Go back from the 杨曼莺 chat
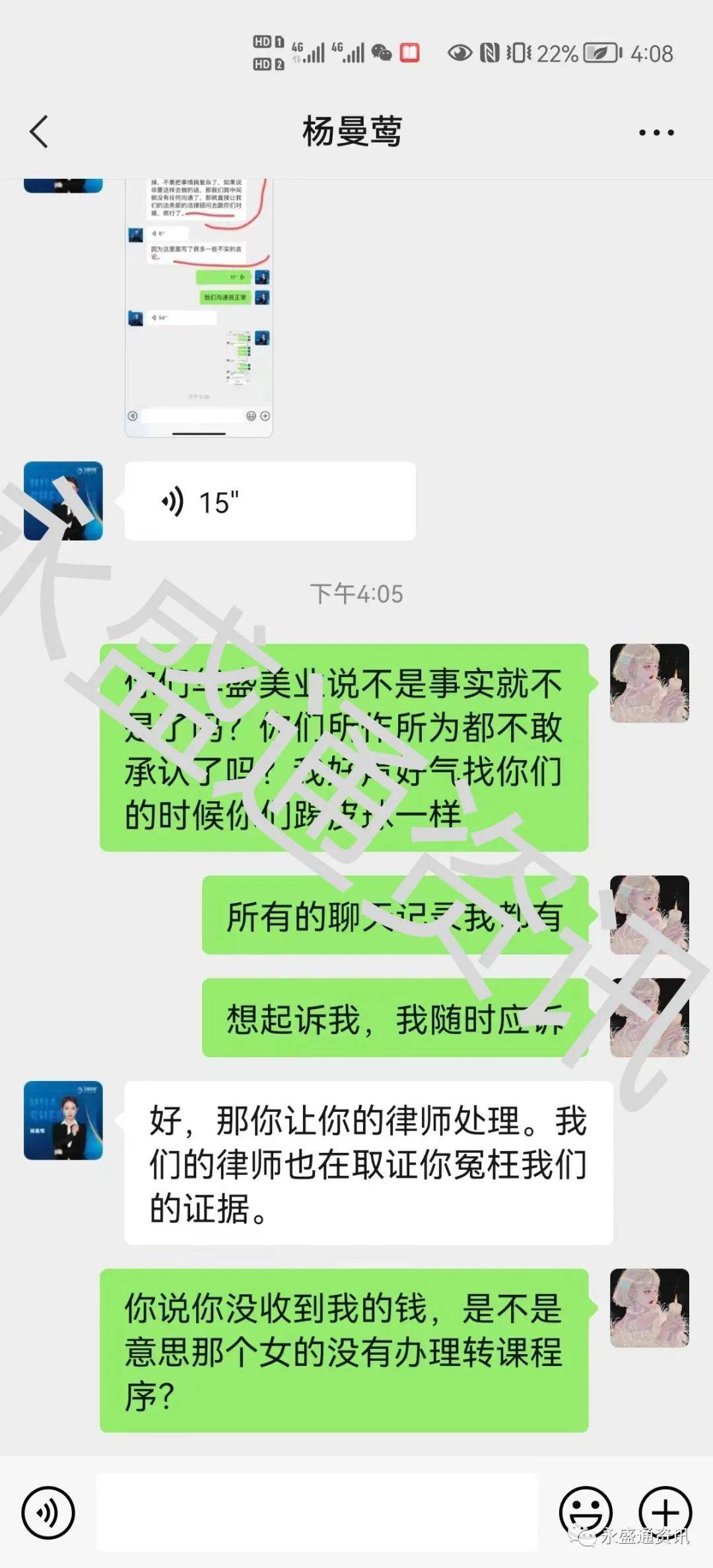713x1568 pixels. click(40, 131)
